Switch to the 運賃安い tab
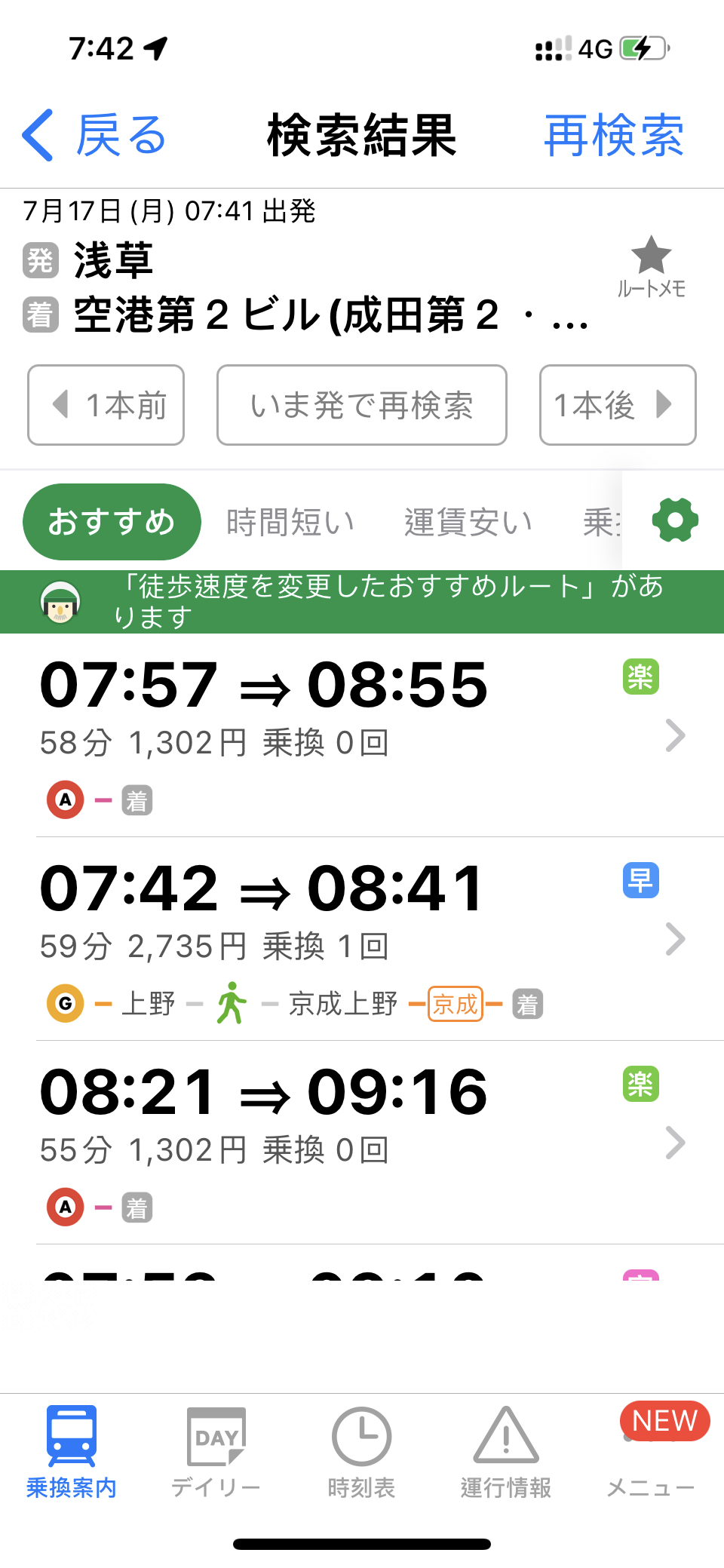This screenshot has width=724, height=1568. (x=468, y=522)
